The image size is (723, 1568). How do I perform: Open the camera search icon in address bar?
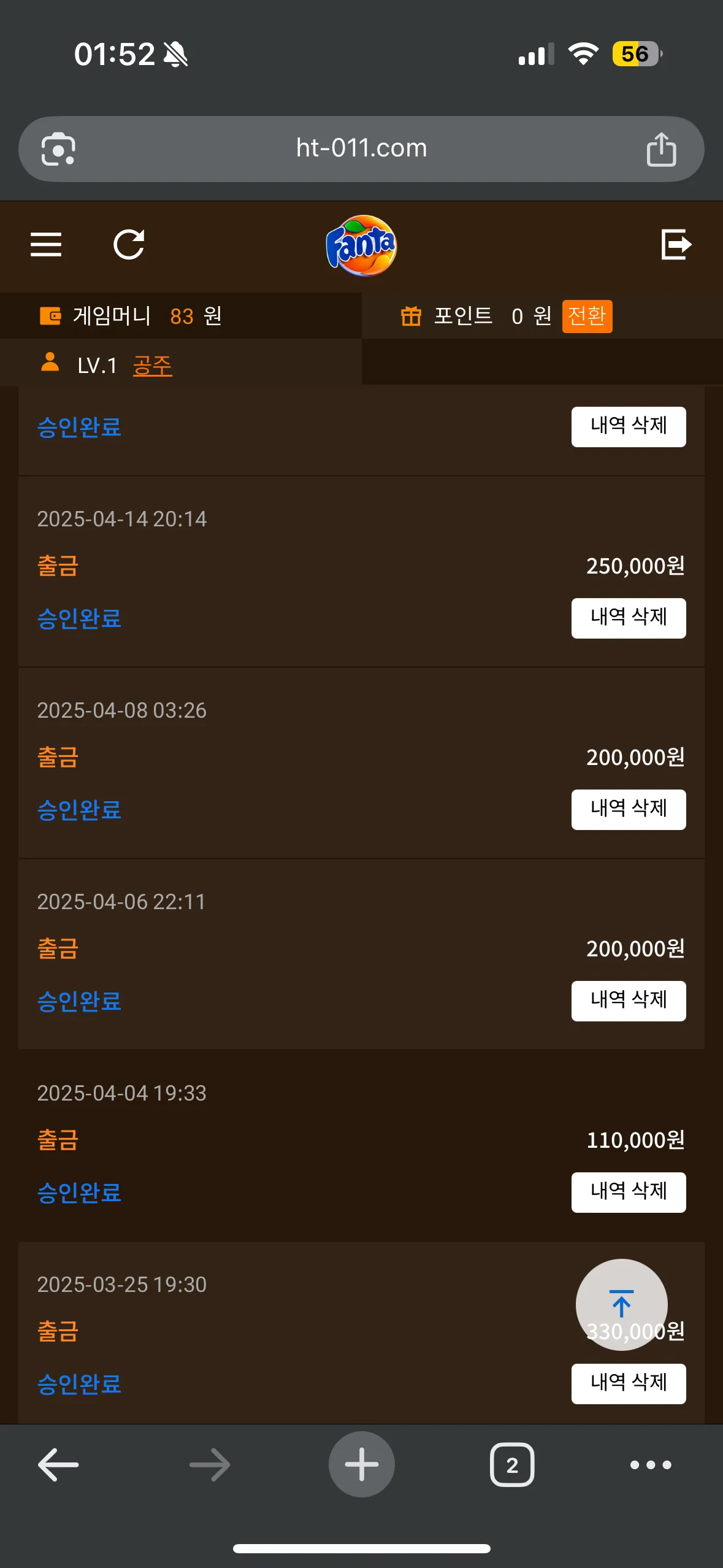[x=58, y=149]
